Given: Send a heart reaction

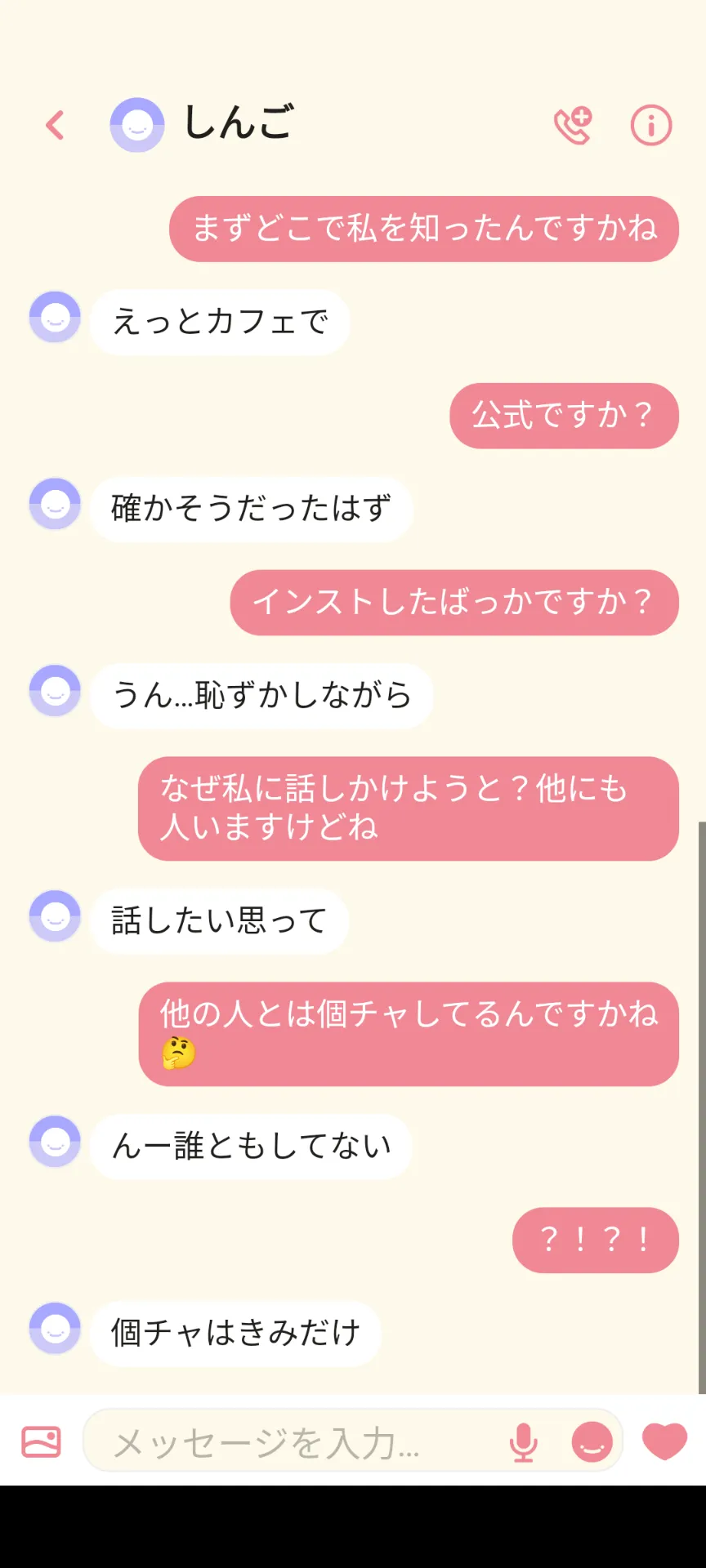Looking at the screenshot, I should pyautogui.click(x=664, y=1441).
